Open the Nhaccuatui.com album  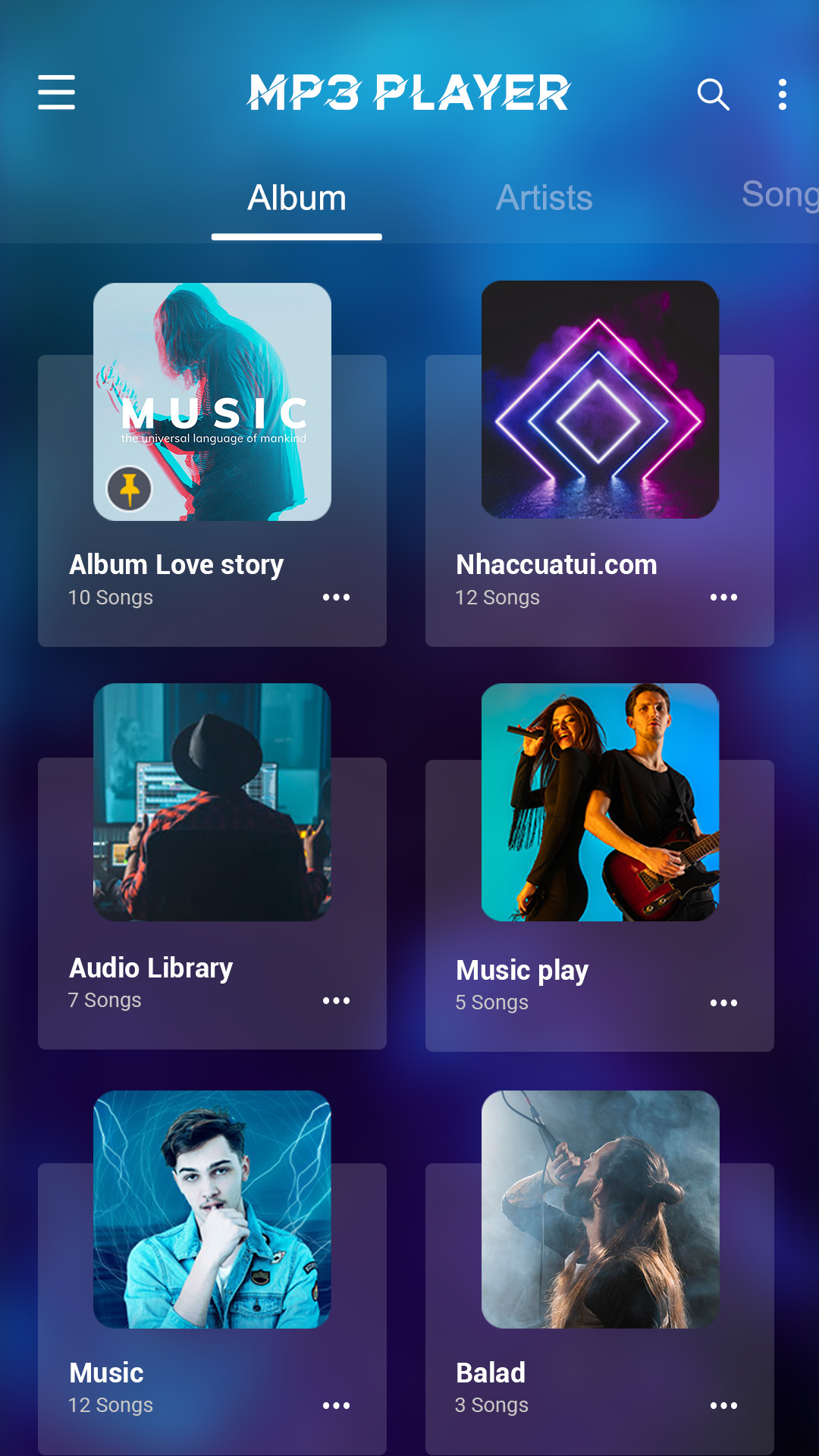[x=599, y=400]
